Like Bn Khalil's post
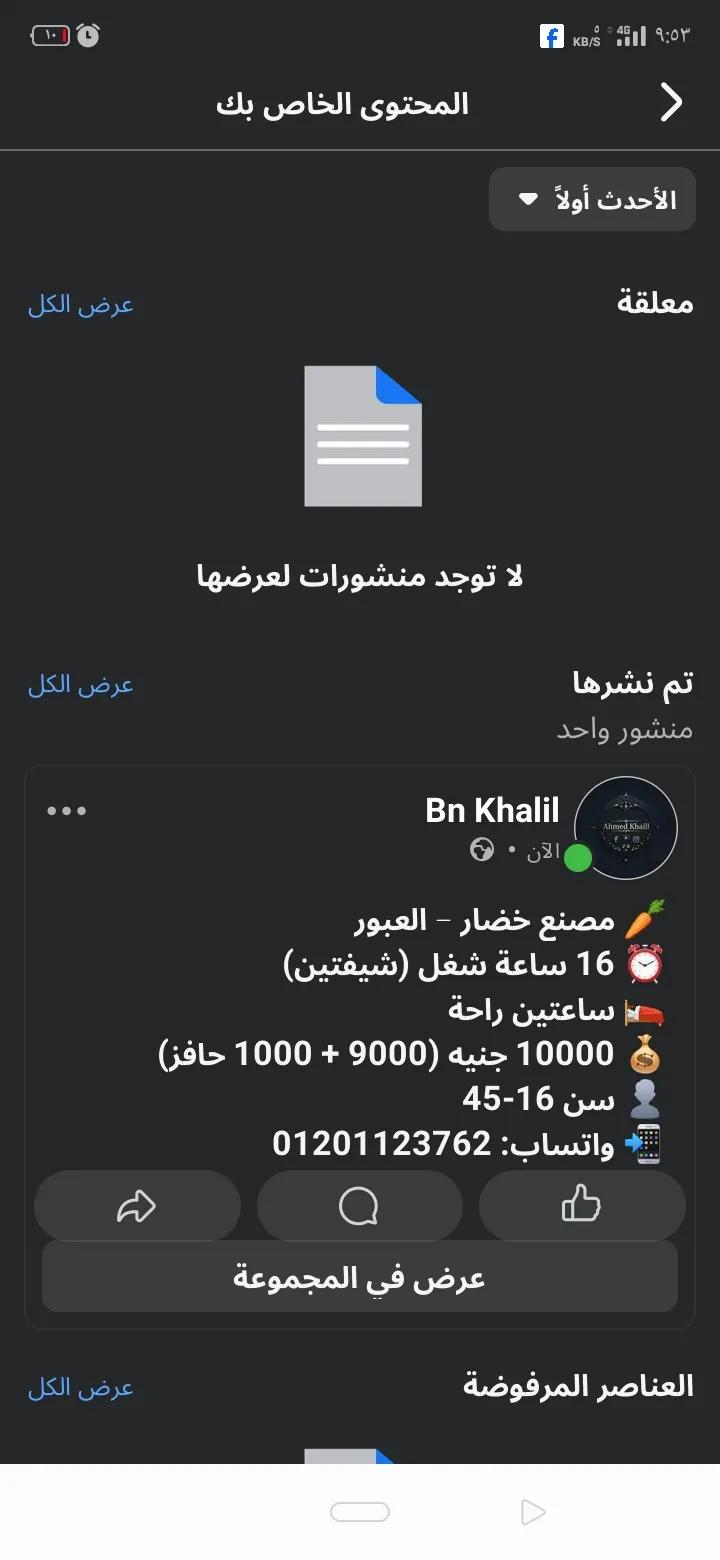Image resolution: width=720 pixels, height=1560 pixels. coord(582,1206)
